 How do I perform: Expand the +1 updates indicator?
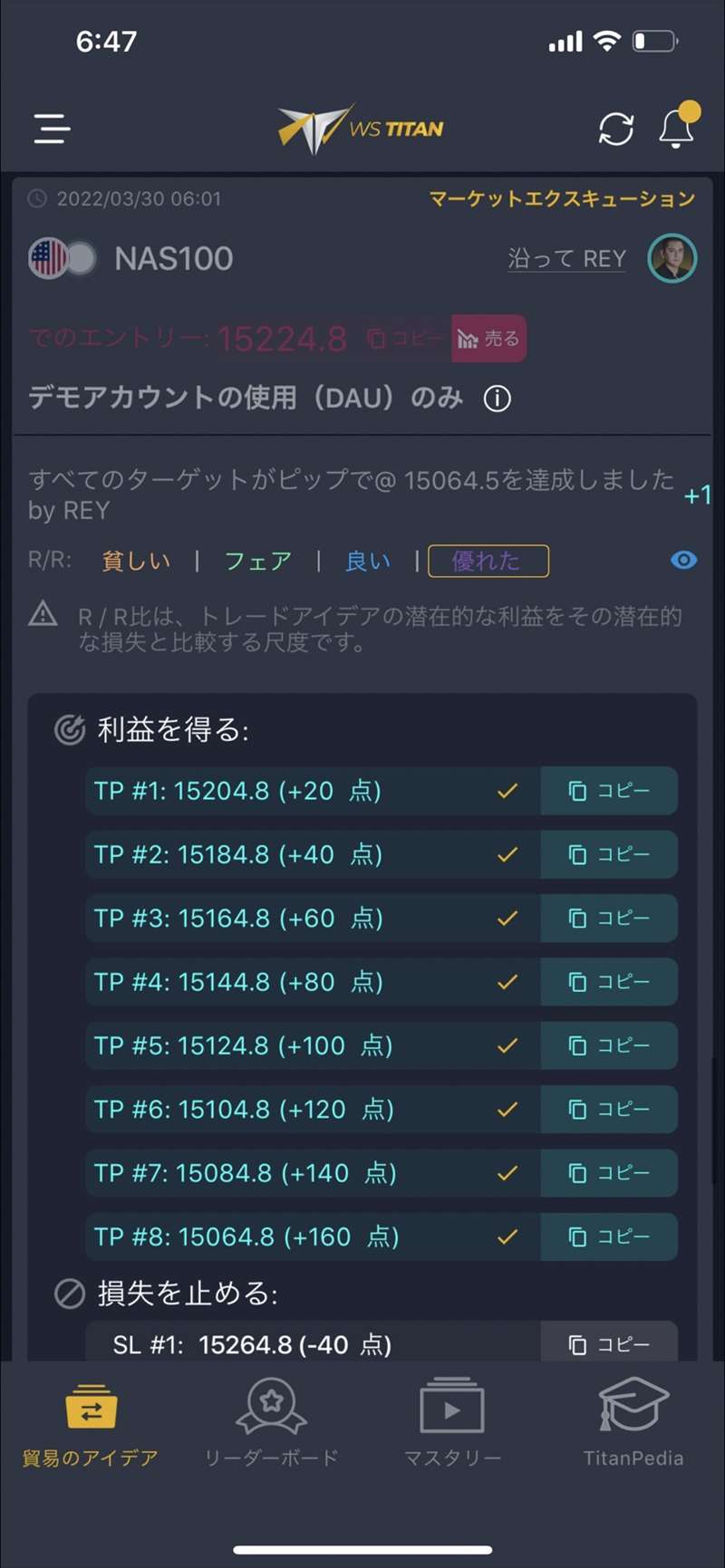coord(697,495)
